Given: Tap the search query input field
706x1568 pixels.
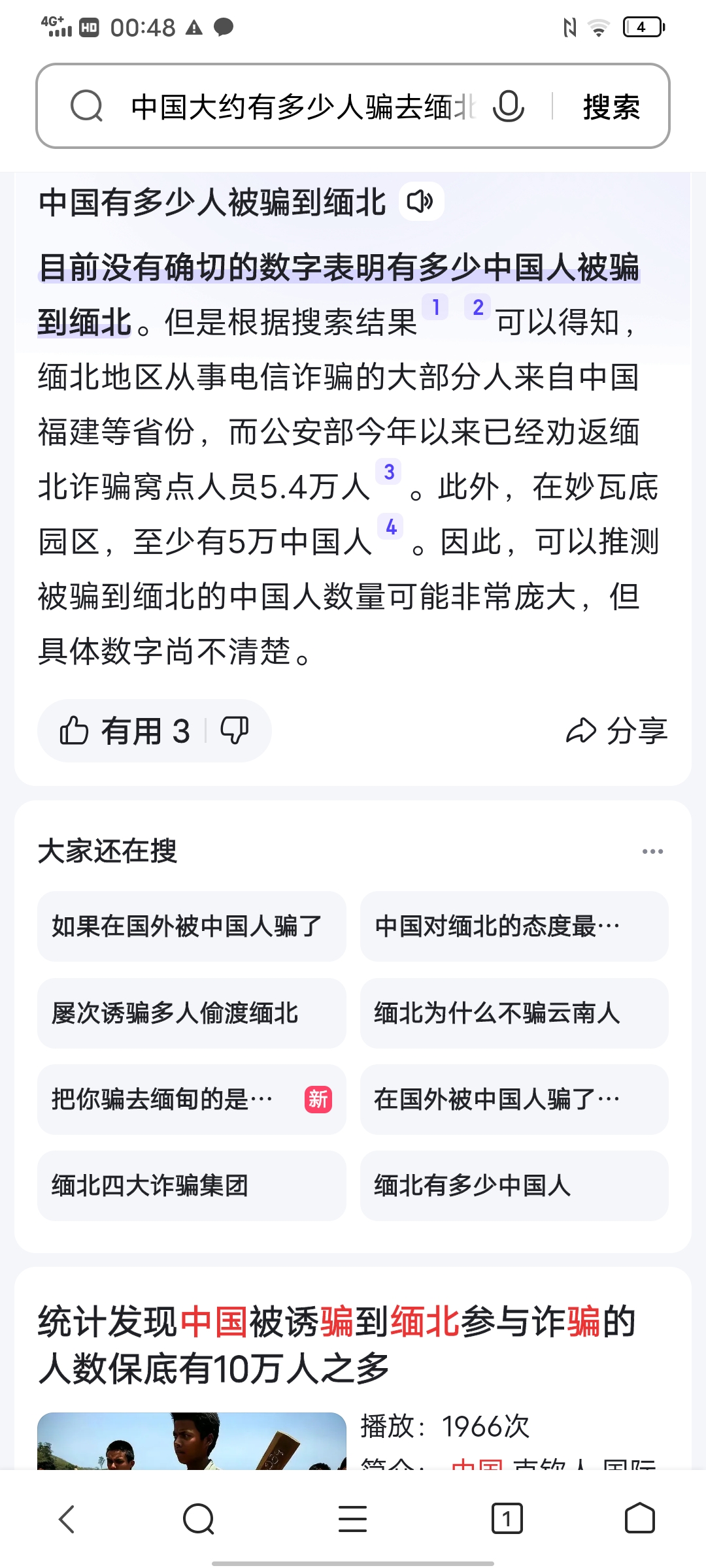Looking at the screenshot, I should click(x=301, y=106).
